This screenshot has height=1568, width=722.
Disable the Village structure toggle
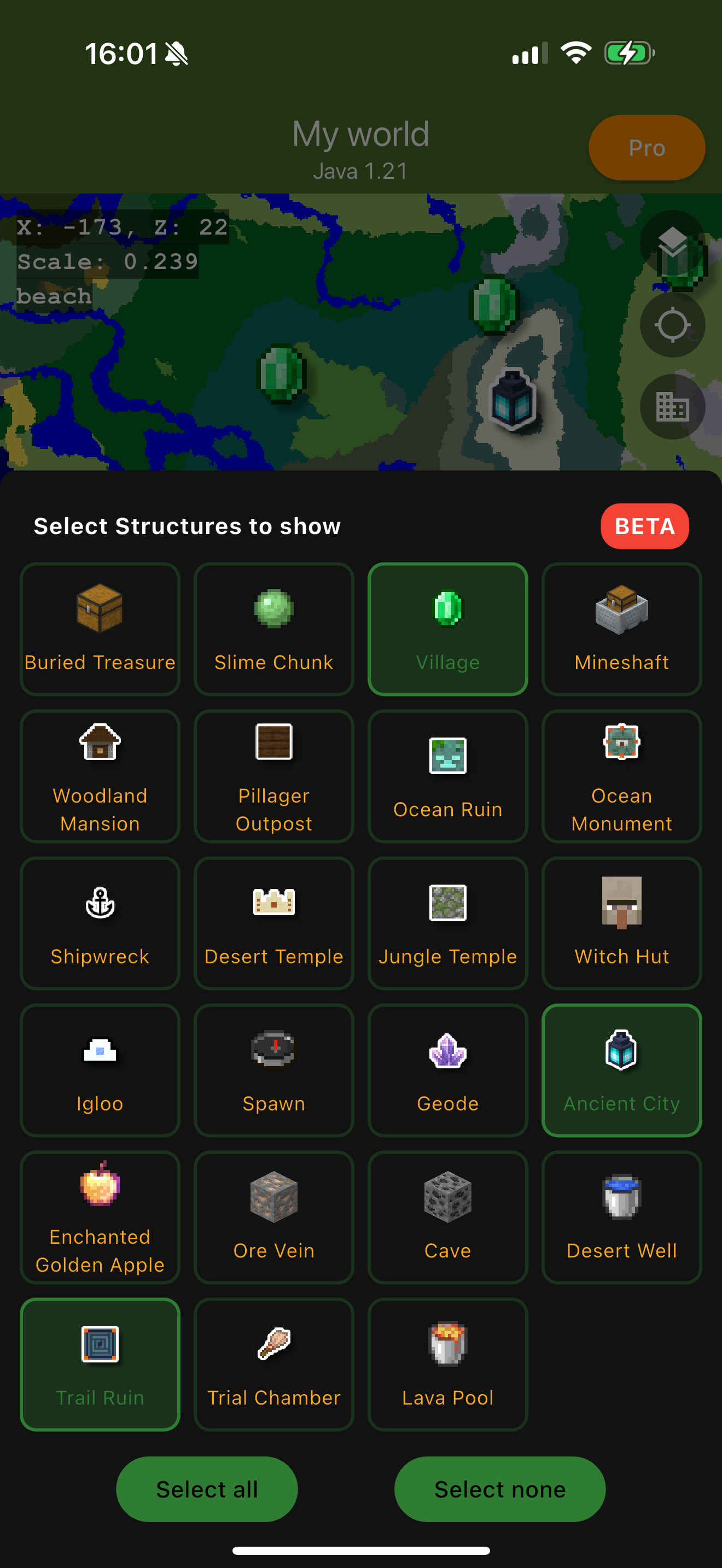point(447,629)
